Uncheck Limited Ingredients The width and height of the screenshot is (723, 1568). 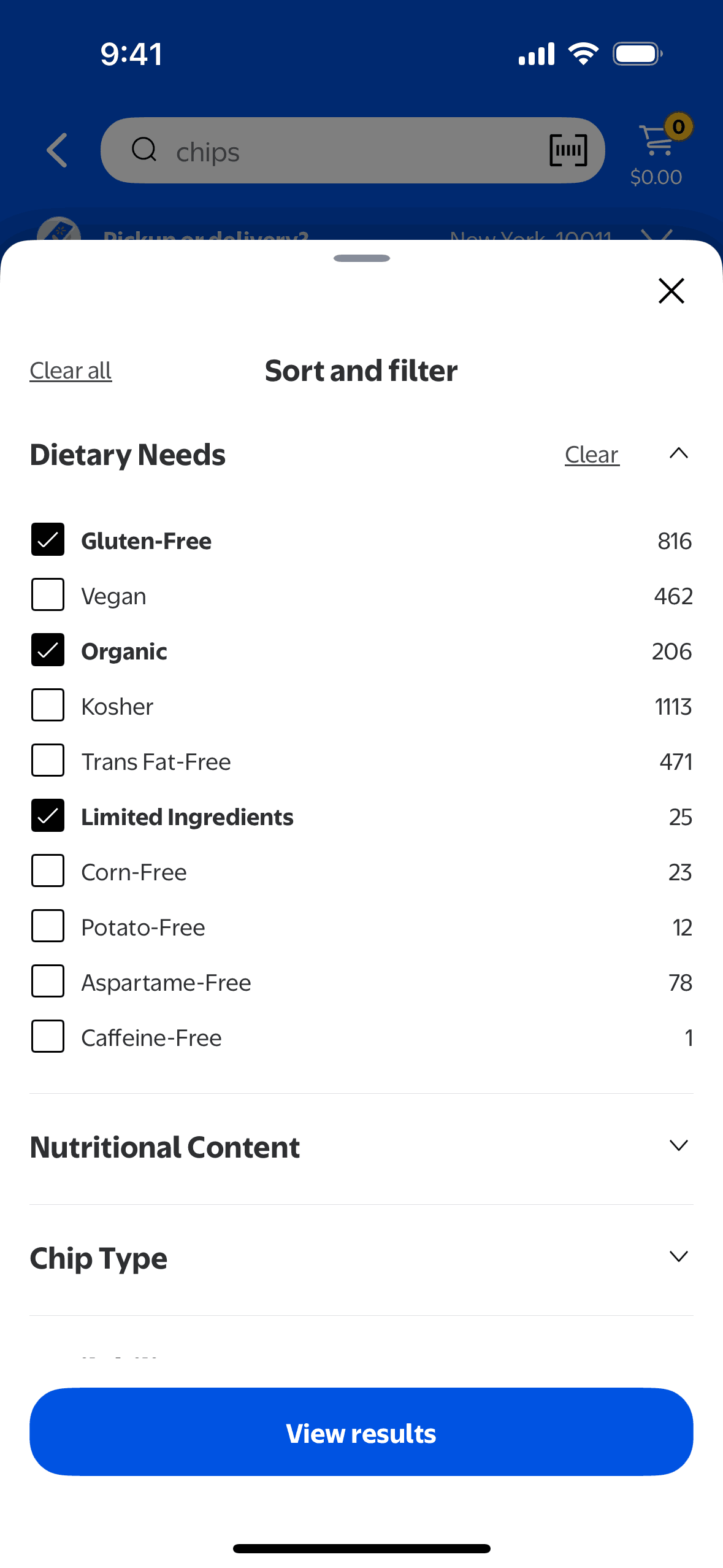coord(48,816)
